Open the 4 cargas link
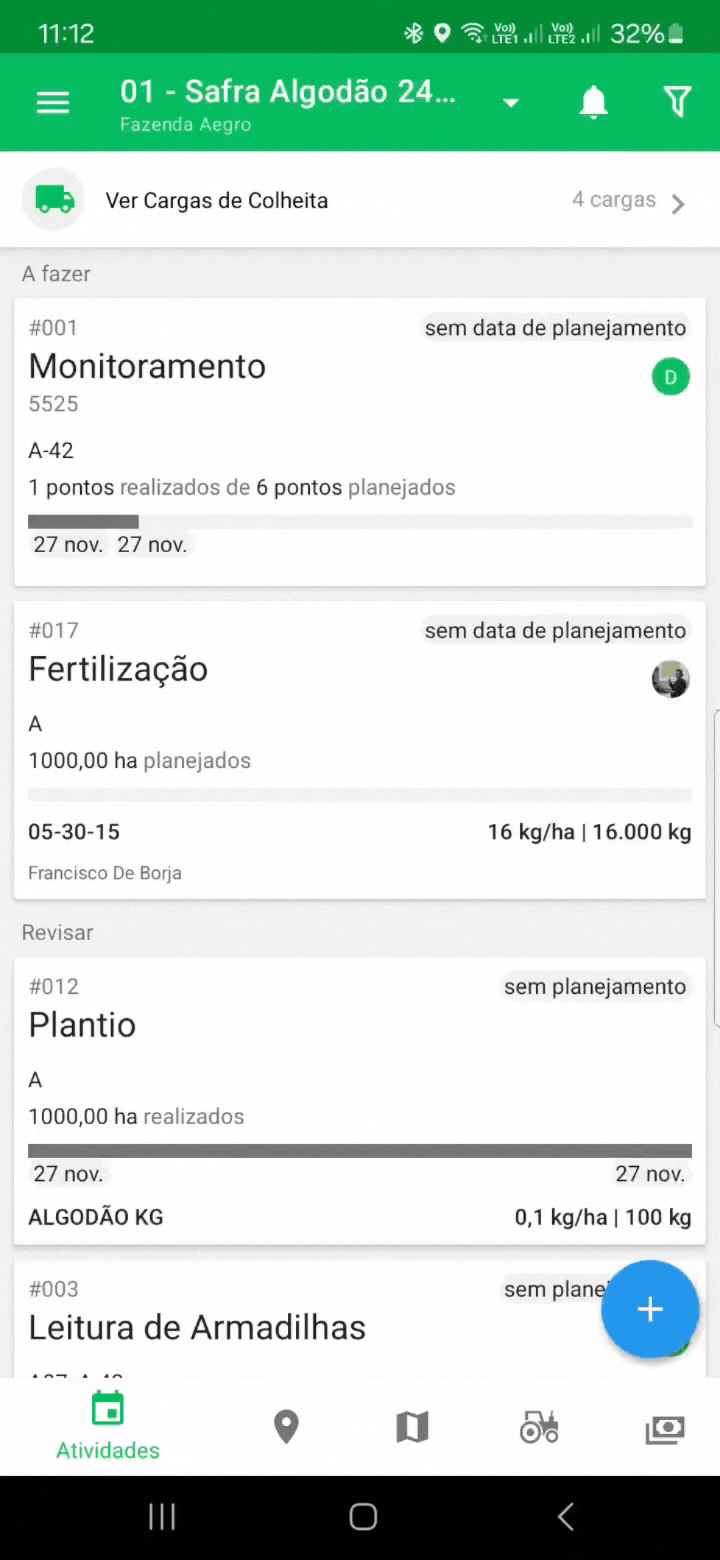The height and width of the screenshot is (1560, 720). click(613, 199)
